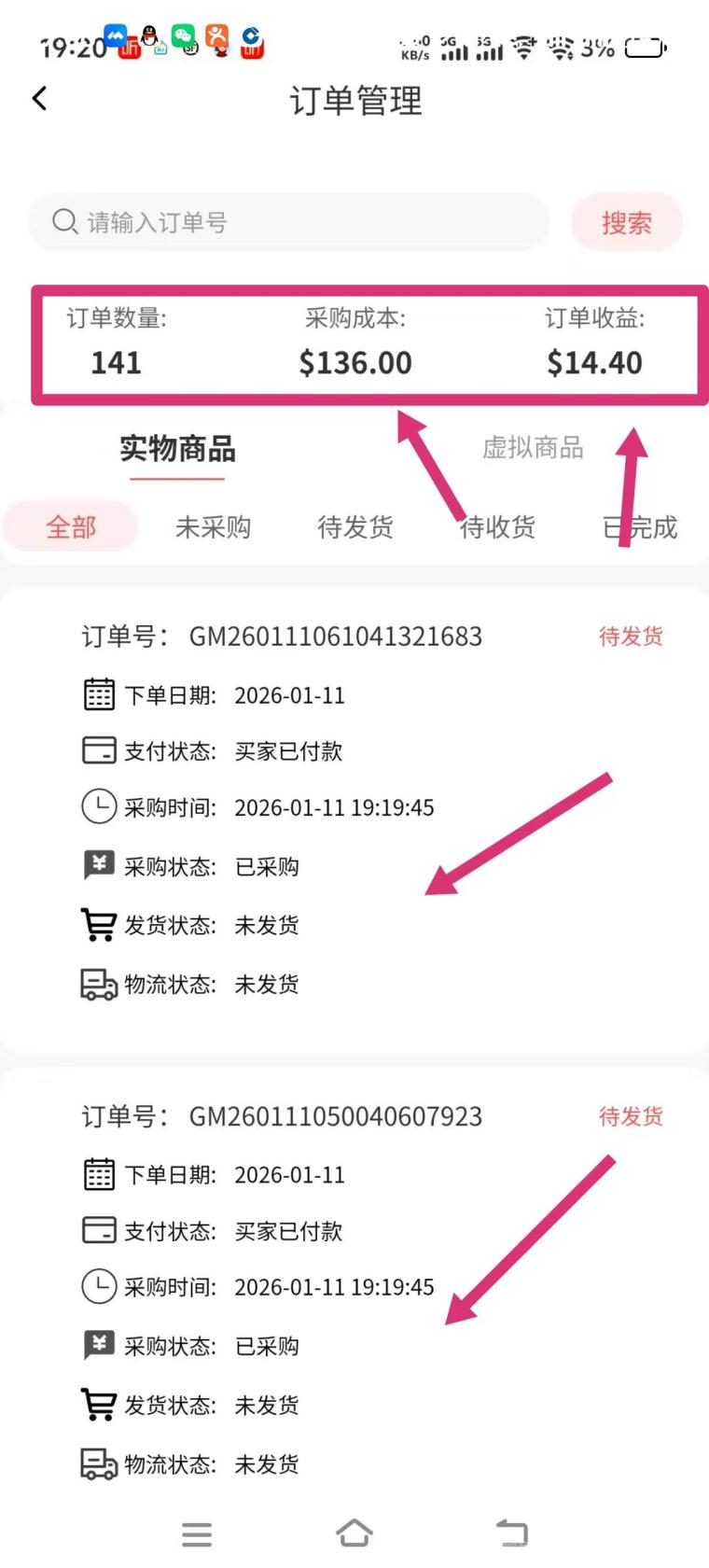Select the 全部 filter

pyautogui.click(x=71, y=527)
